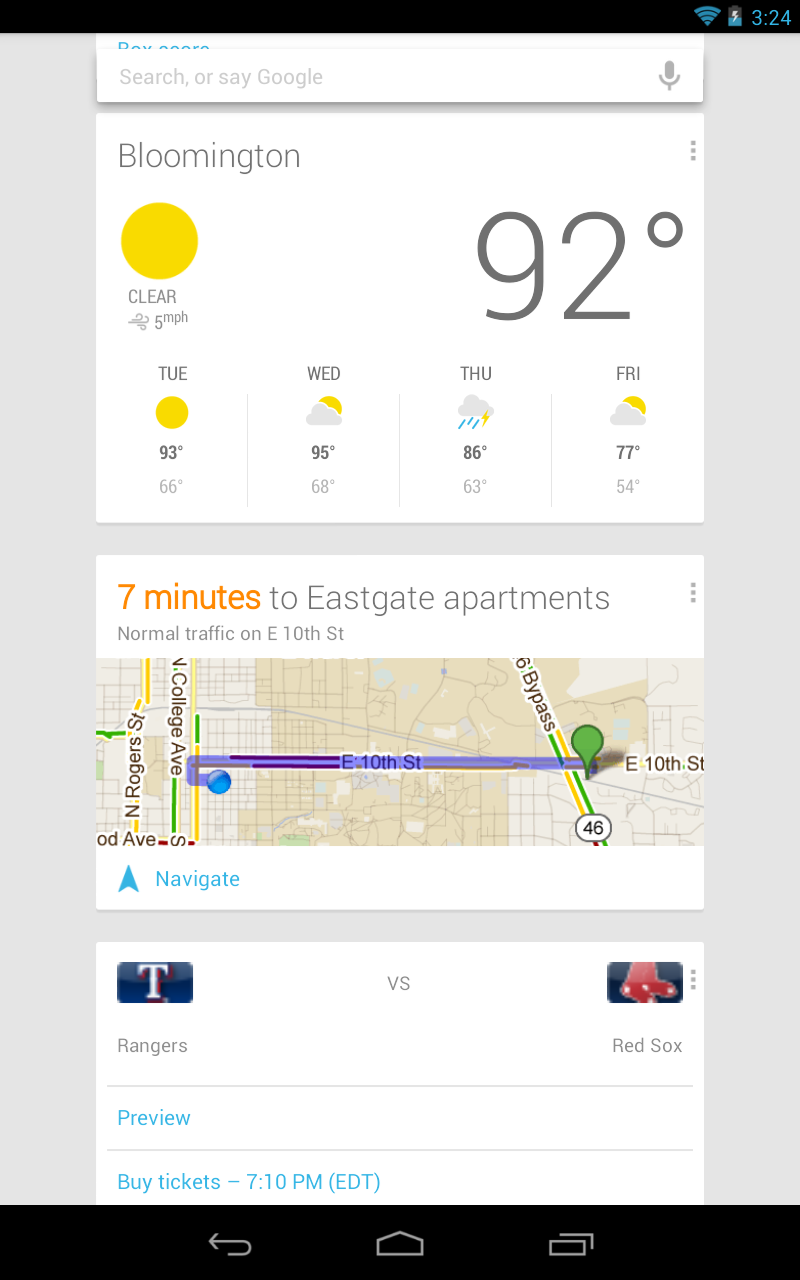Go back using the system back button
This screenshot has width=800, height=1280.
click(229, 1244)
